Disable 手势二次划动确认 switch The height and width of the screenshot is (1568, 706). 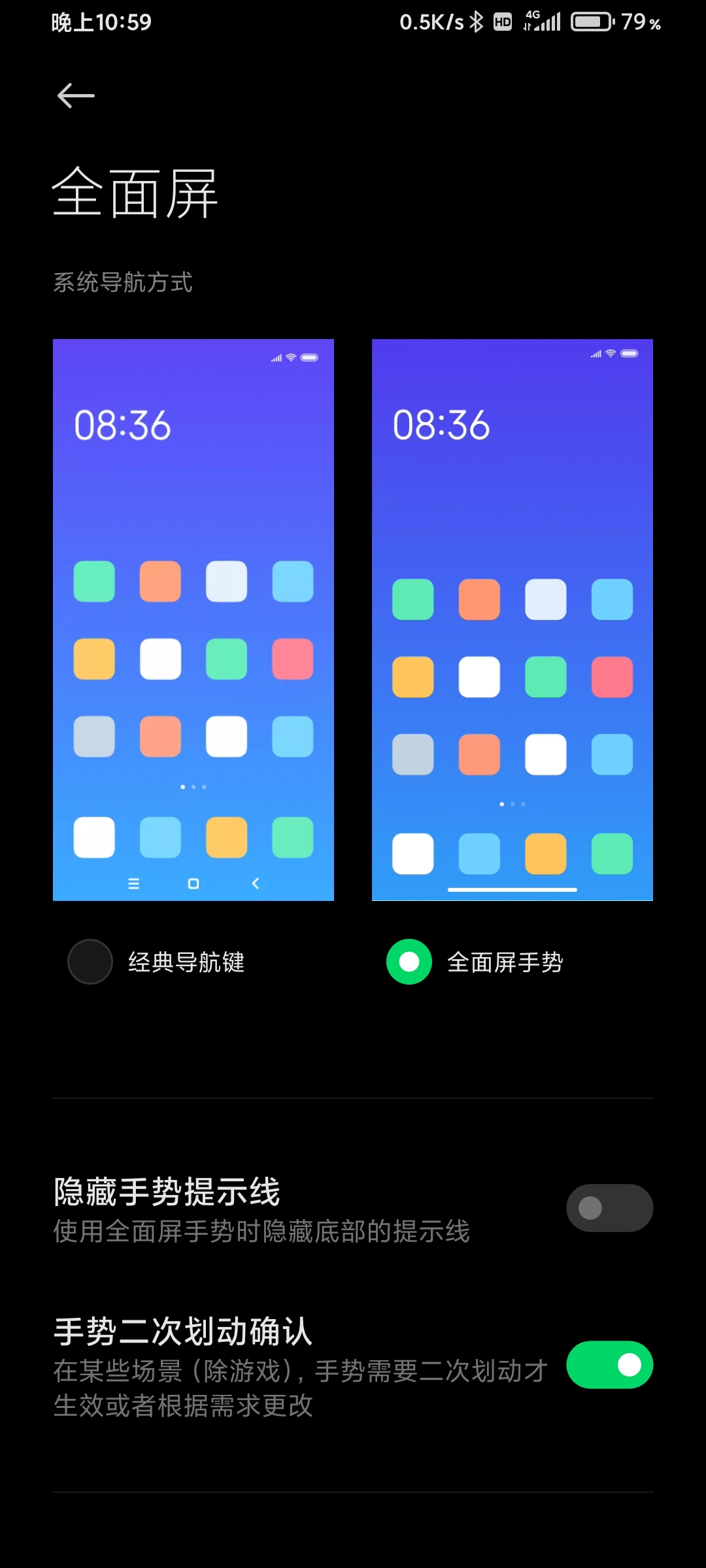(609, 1365)
